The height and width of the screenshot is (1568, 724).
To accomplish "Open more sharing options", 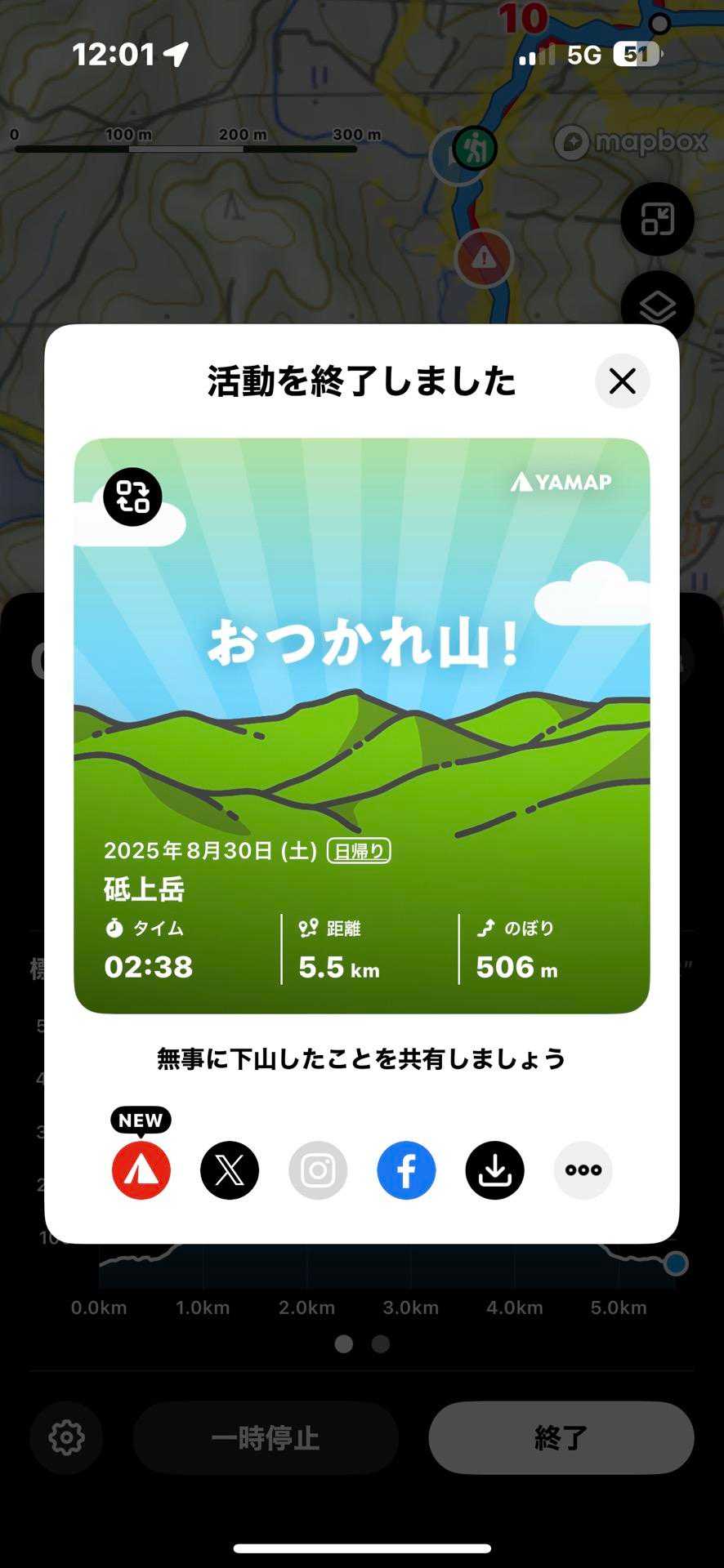I will click(x=583, y=1170).
